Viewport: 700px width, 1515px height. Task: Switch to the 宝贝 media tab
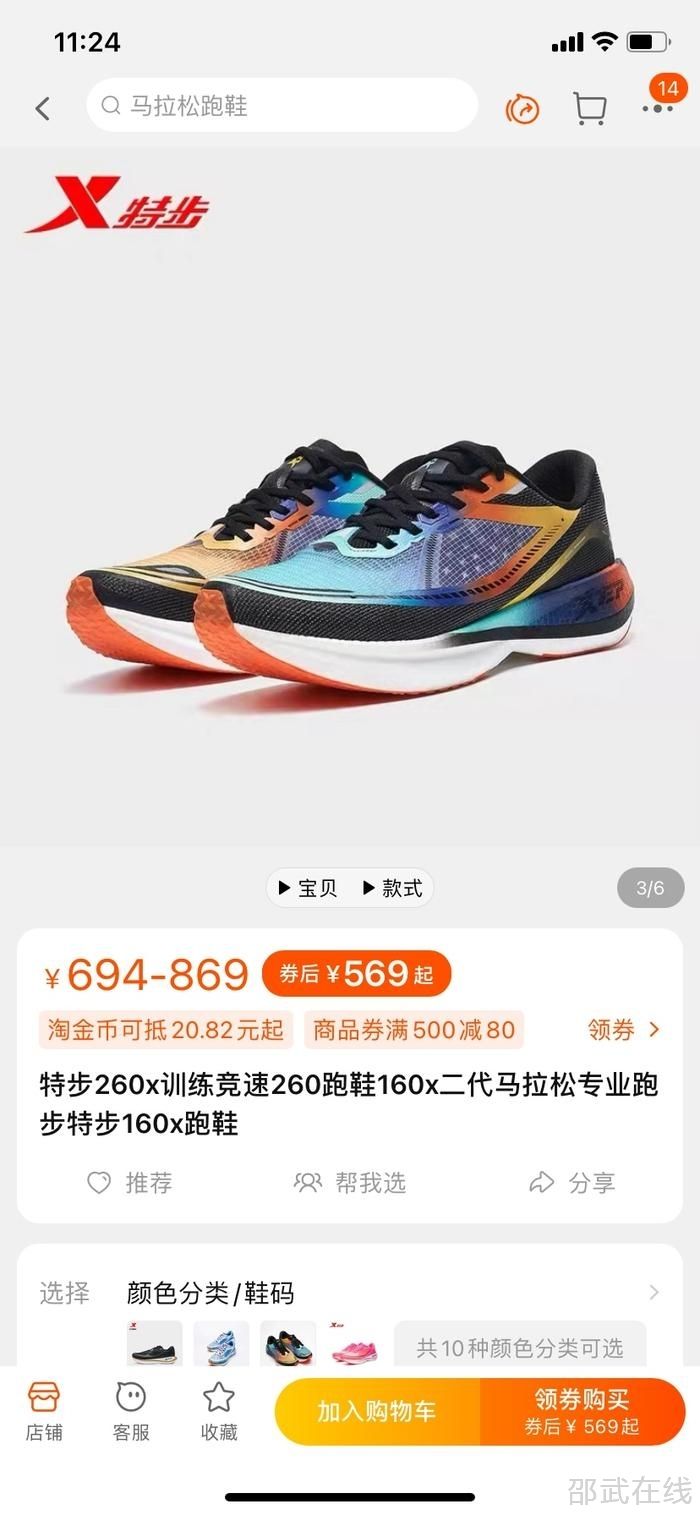[308, 888]
